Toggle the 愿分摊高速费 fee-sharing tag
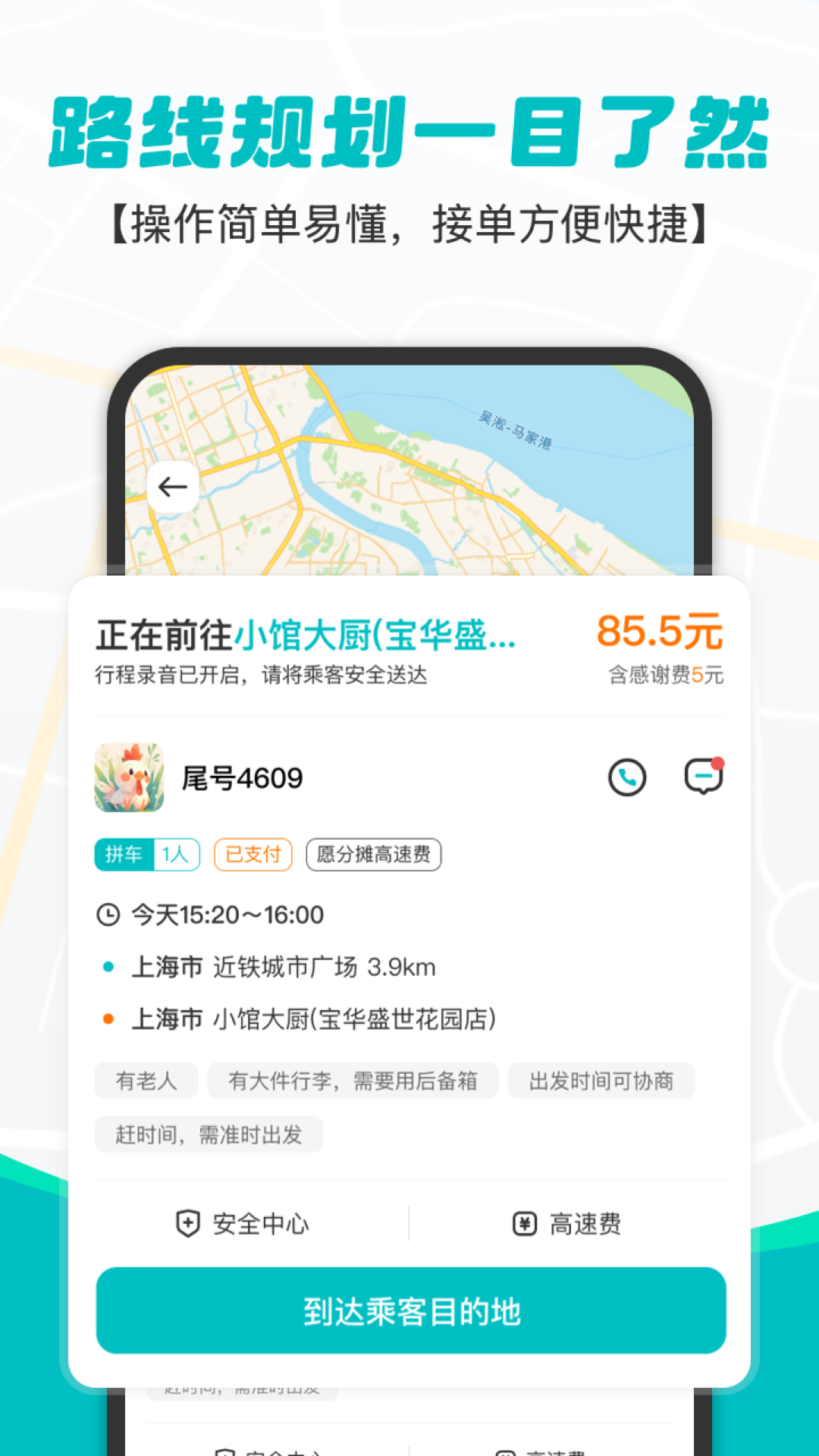The image size is (819, 1456). pos(373,854)
